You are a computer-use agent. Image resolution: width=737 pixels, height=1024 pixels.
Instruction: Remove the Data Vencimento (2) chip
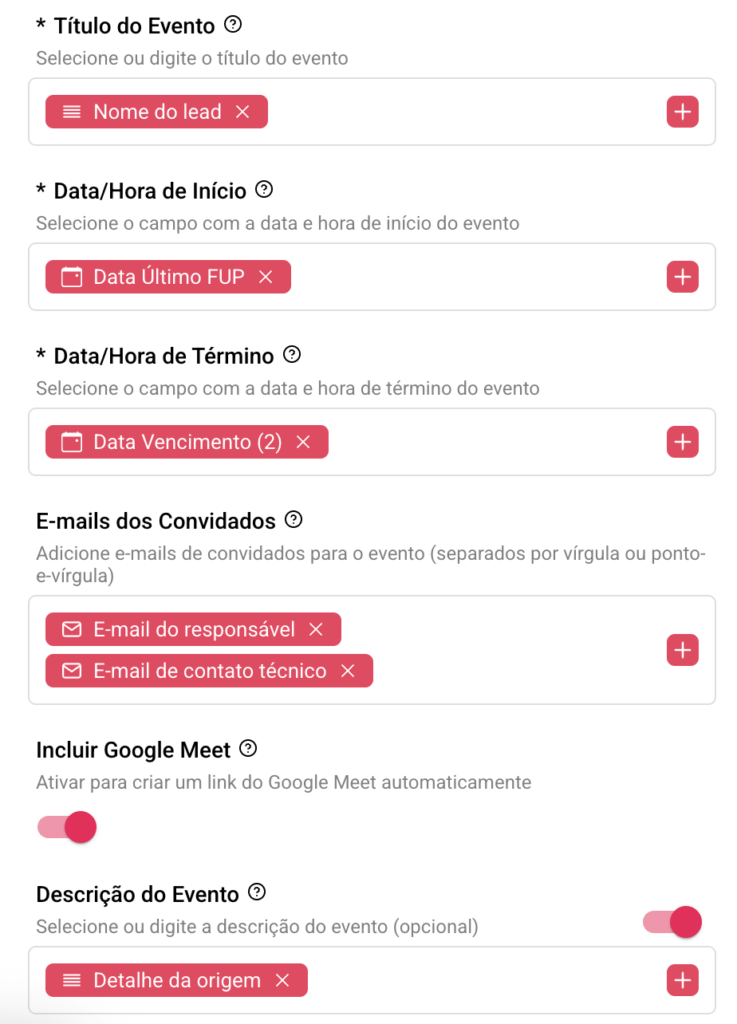click(303, 442)
